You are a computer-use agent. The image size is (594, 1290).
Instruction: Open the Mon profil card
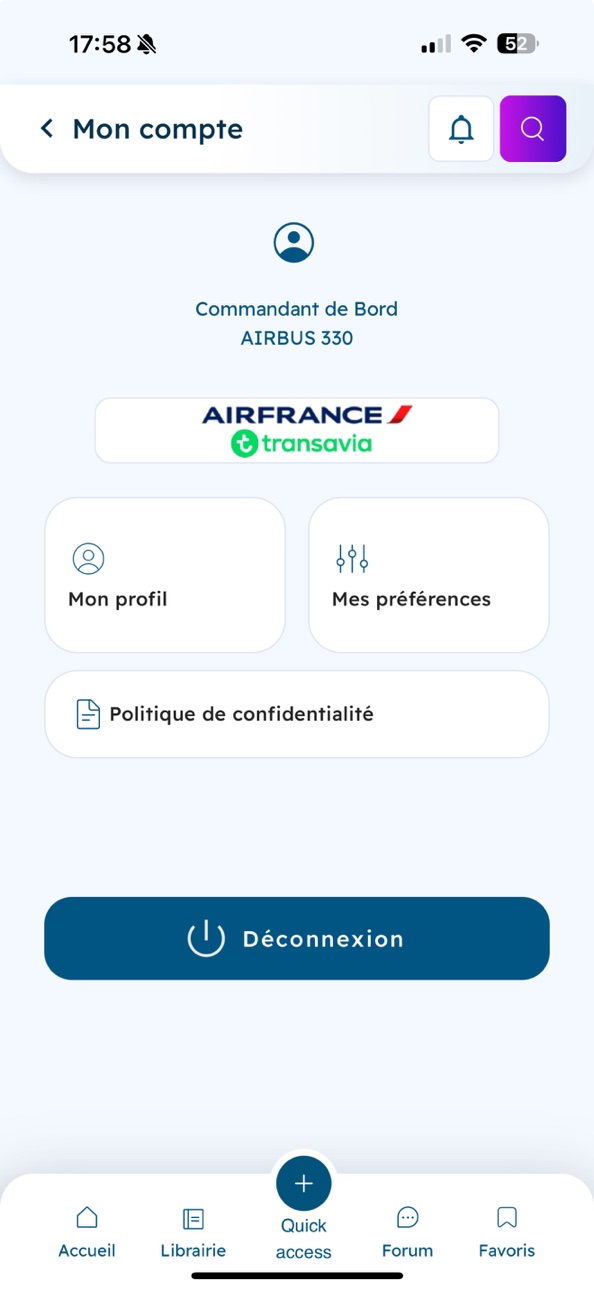point(165,575)
